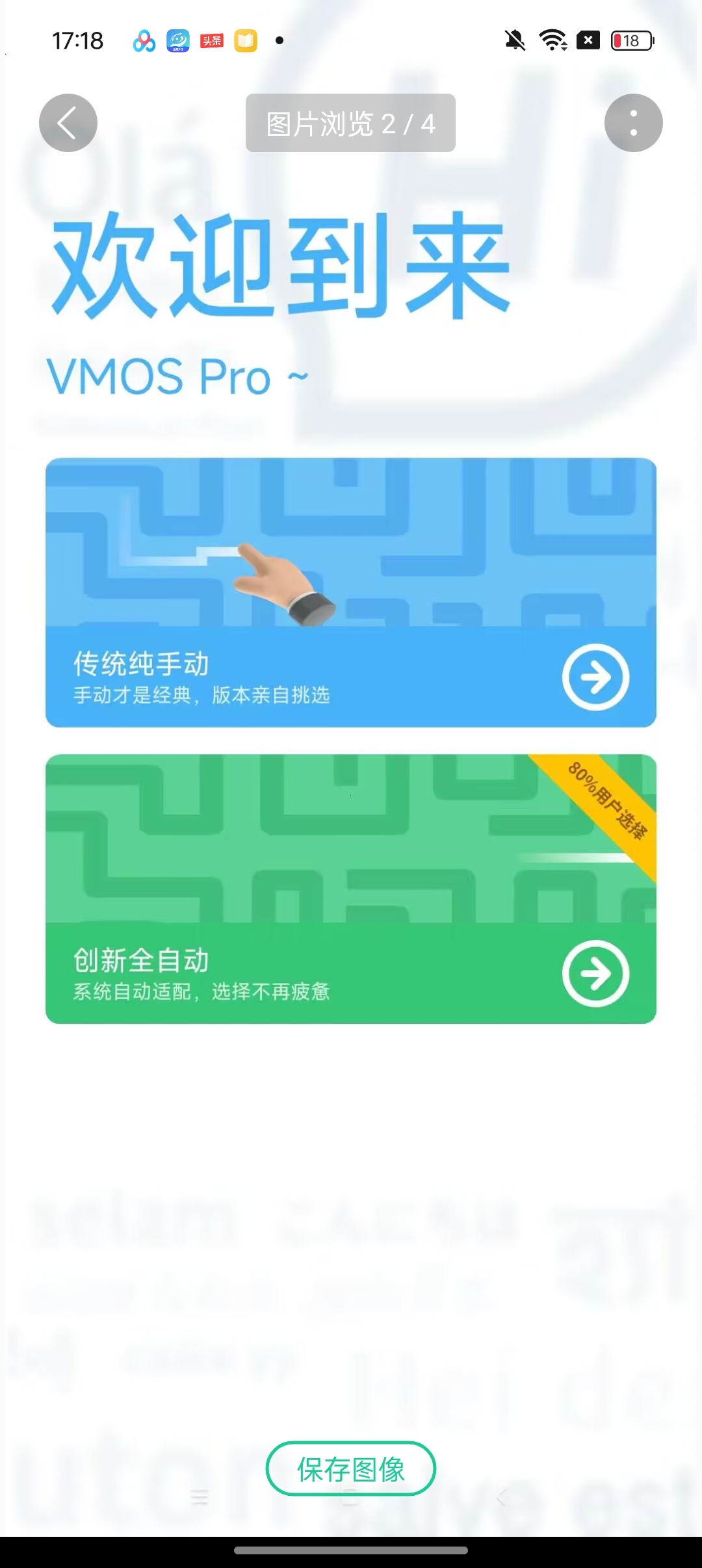Open the three-dot overflow menu
The image size is (702, 1568).
(x=633, y=123)
